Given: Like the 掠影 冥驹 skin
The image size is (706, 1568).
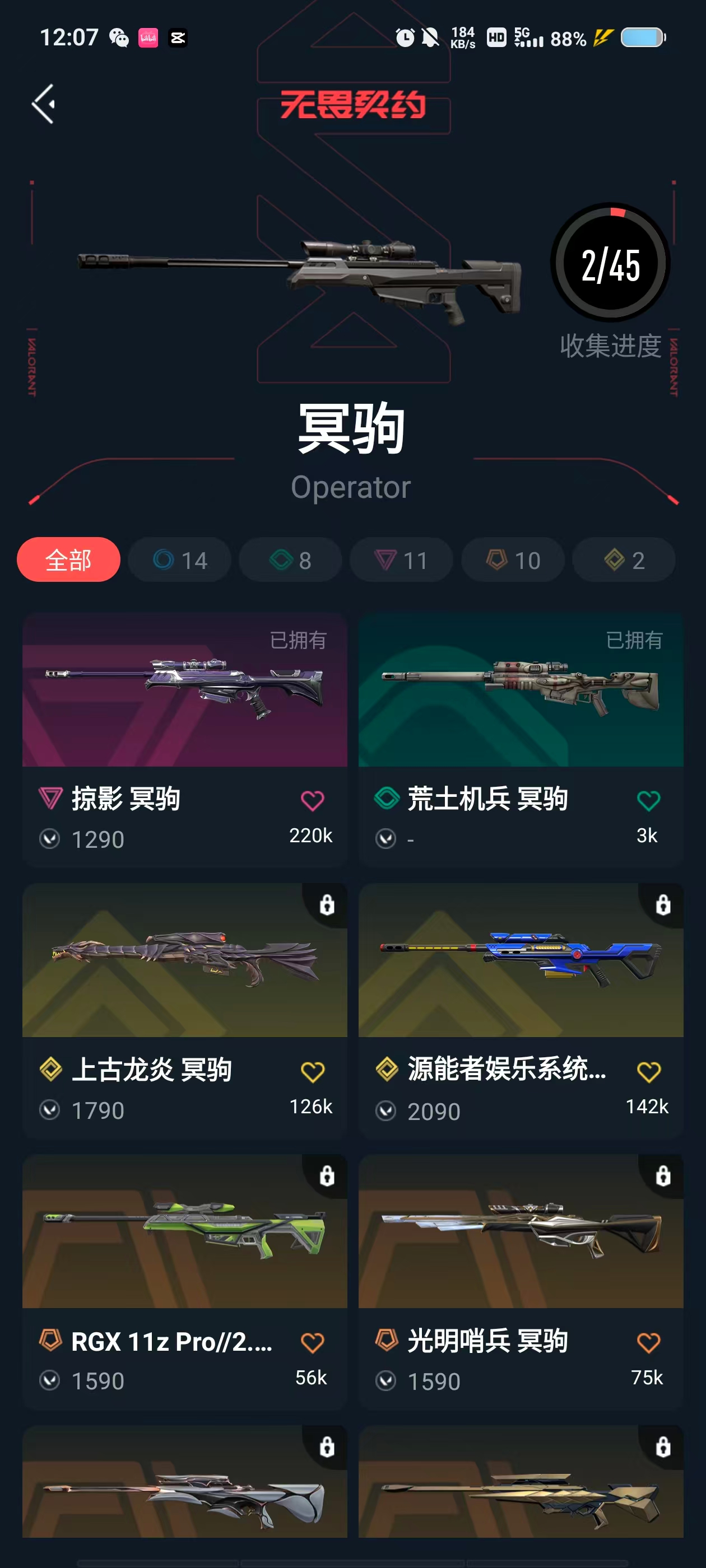Looking at the screenshot, I should point(313,800).
